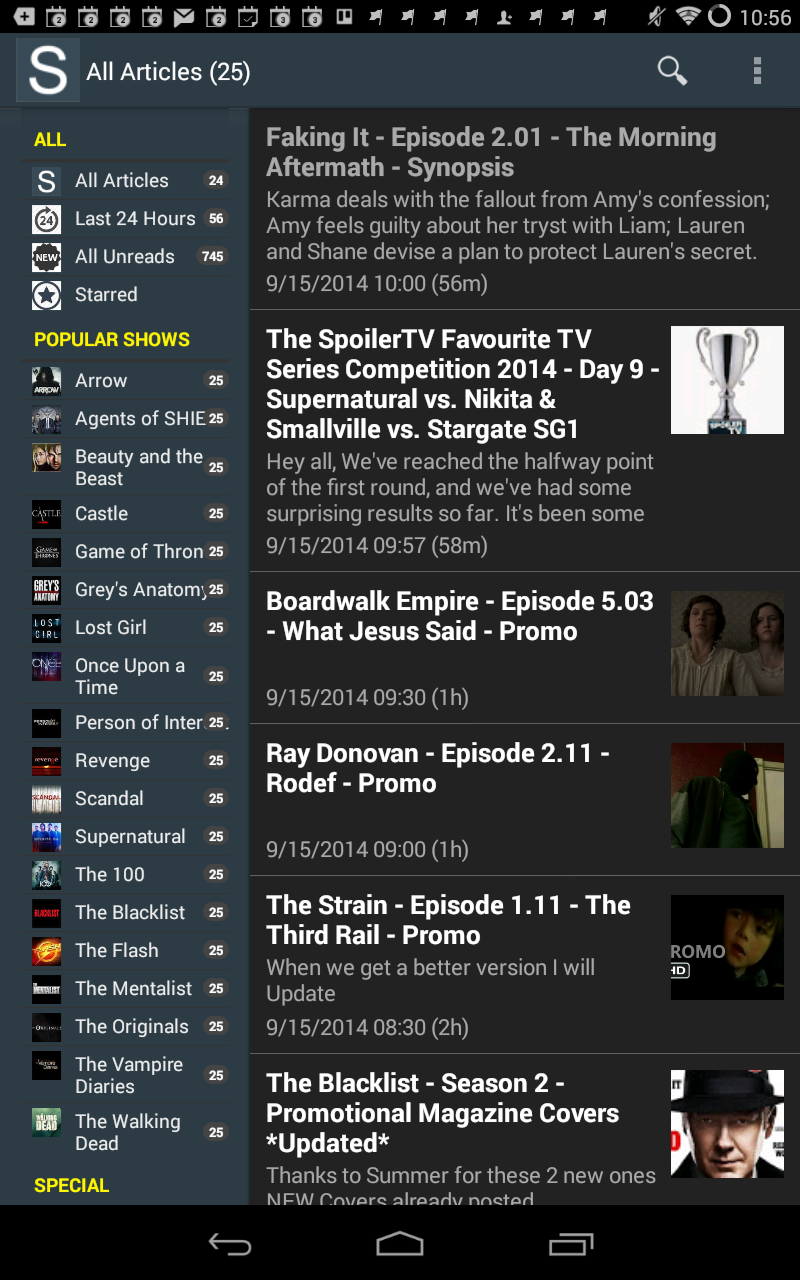Select the Arrow show icon in sidebar
Screen dimensions: 800x1280
[x=45, y=380]
